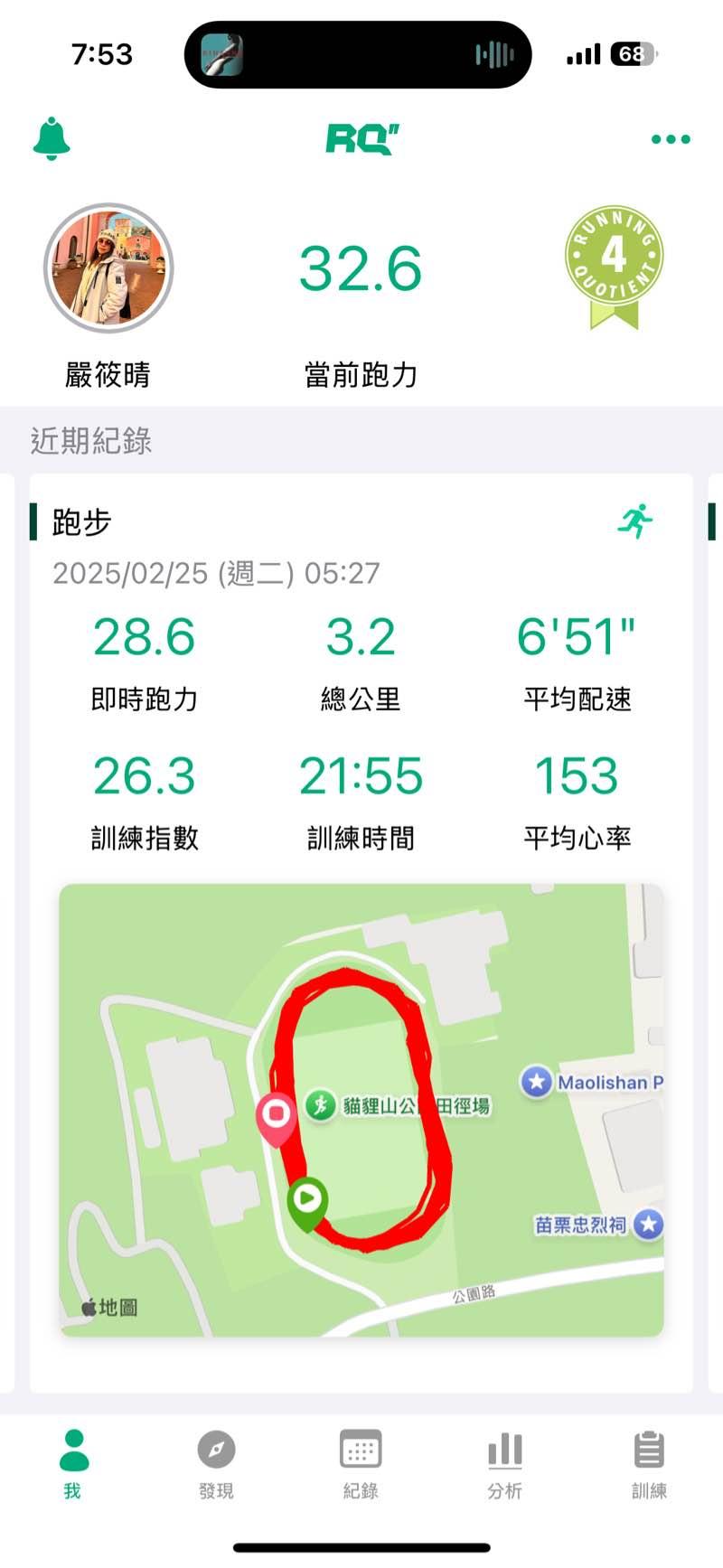This screenshot has height=1568, width=723.
Task: Open the running route map
Action: pos(361,1110)
